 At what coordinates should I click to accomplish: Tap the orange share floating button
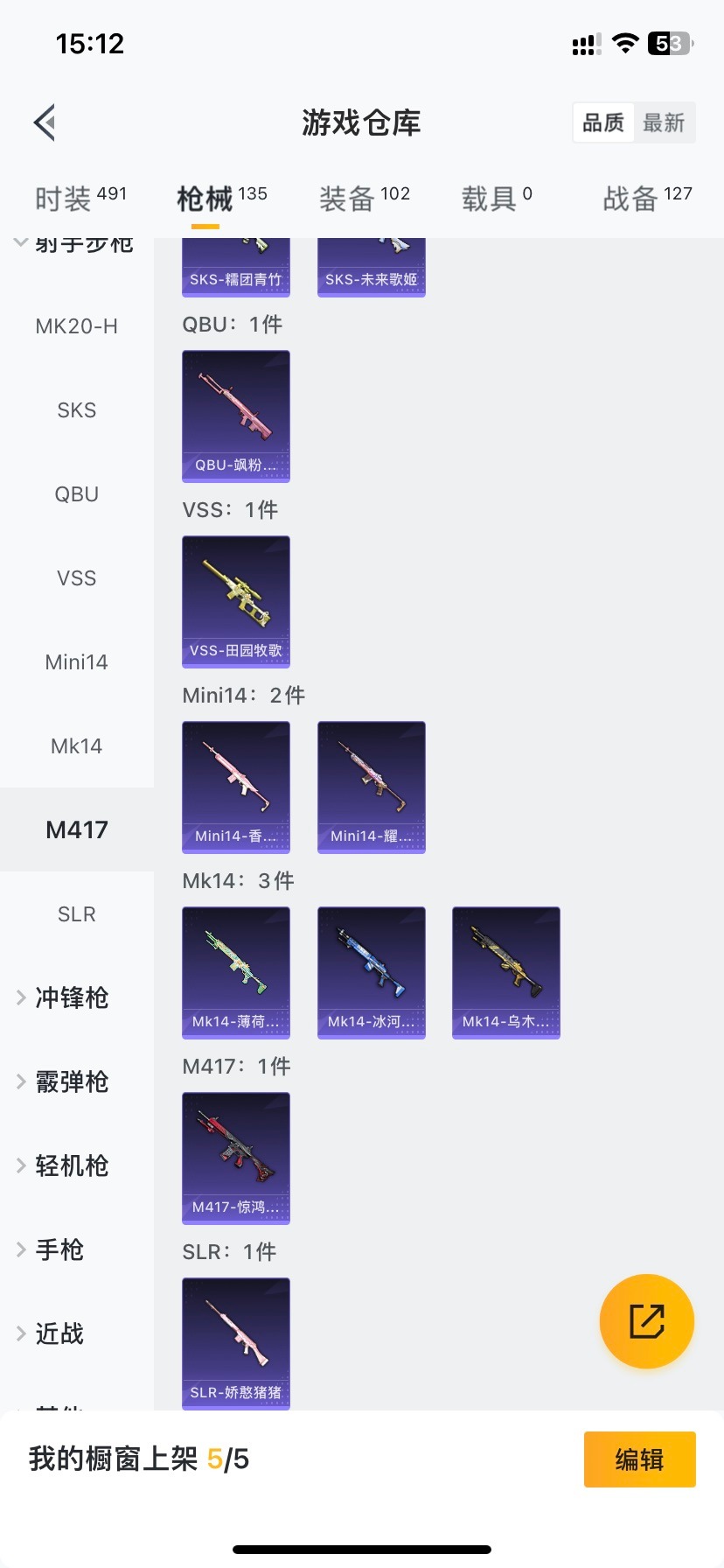647,1321
